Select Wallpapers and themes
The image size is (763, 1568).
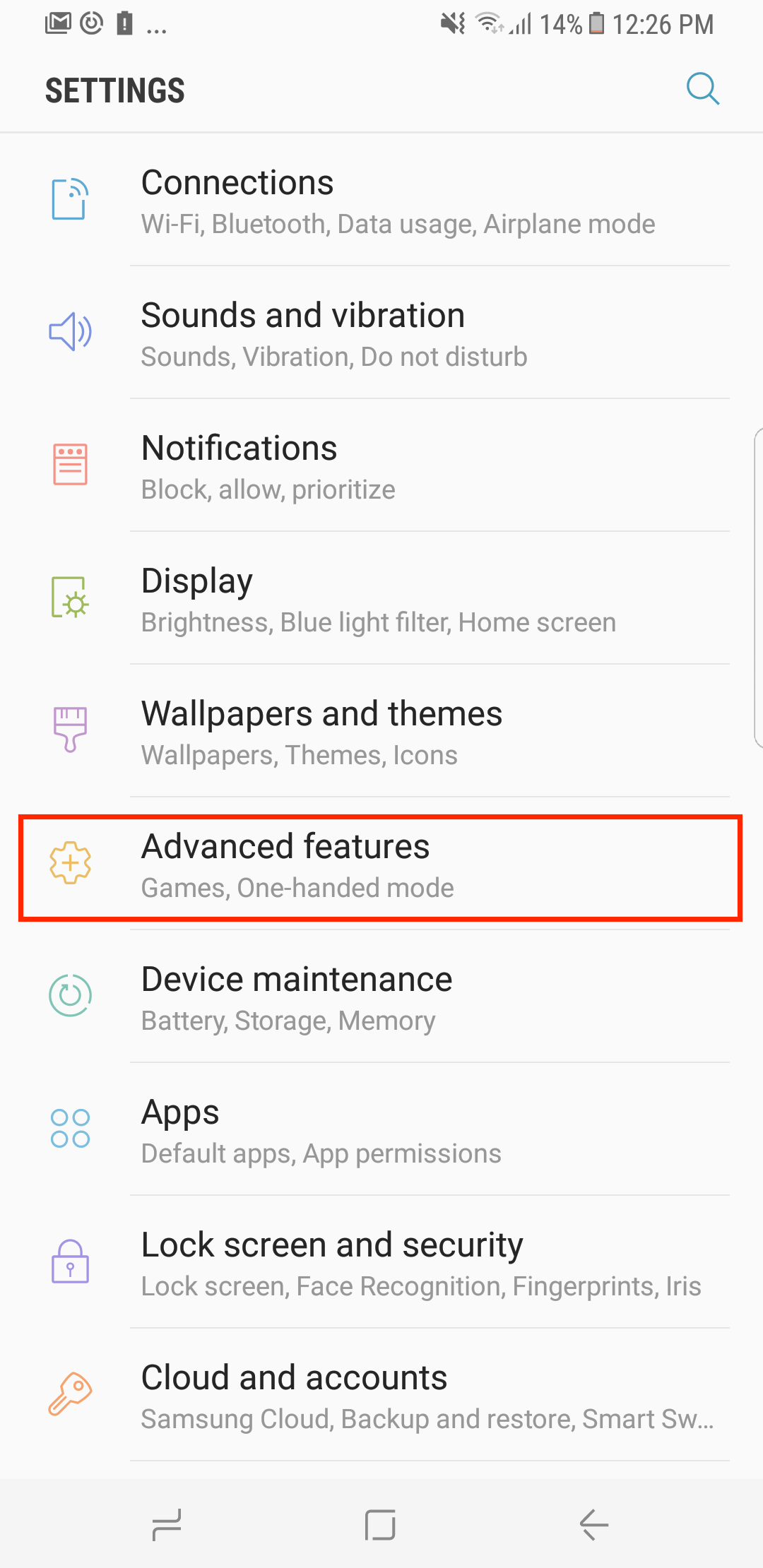[381, 732]
